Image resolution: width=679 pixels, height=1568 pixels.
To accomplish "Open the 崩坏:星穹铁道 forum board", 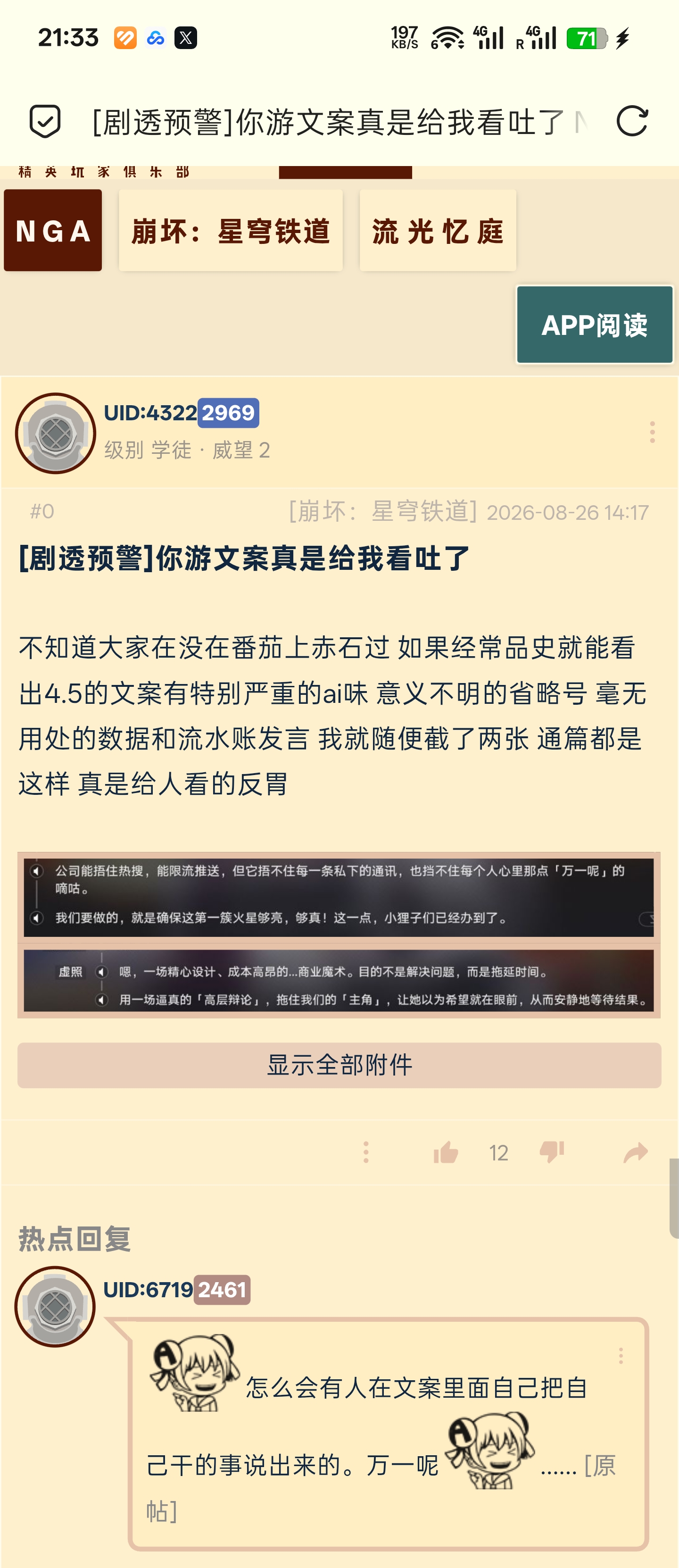I will click(231, 230).
